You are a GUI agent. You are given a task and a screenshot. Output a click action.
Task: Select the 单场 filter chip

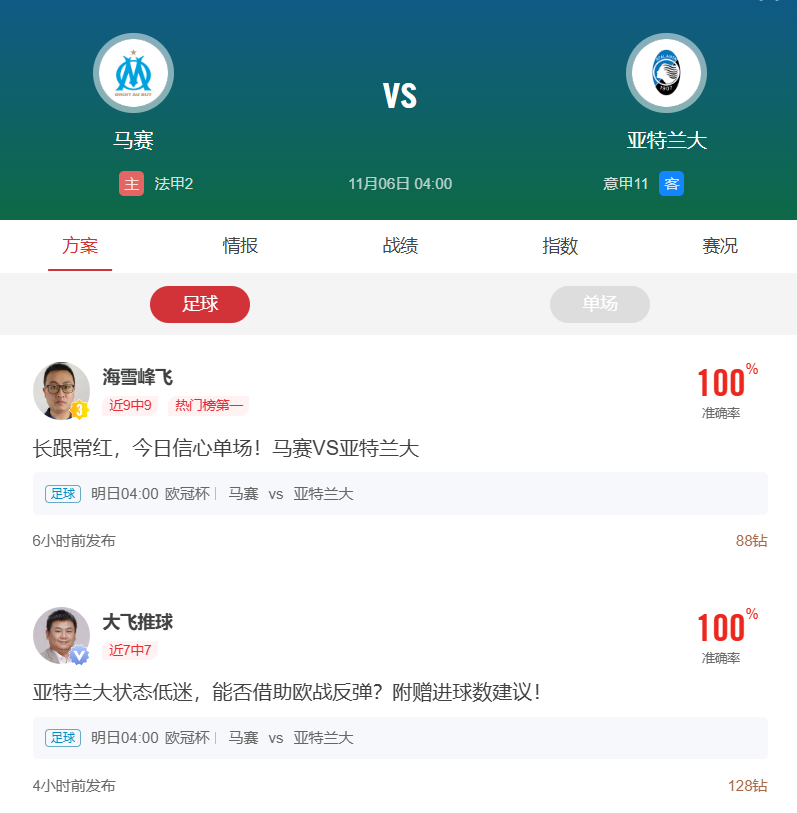point(600,304)
